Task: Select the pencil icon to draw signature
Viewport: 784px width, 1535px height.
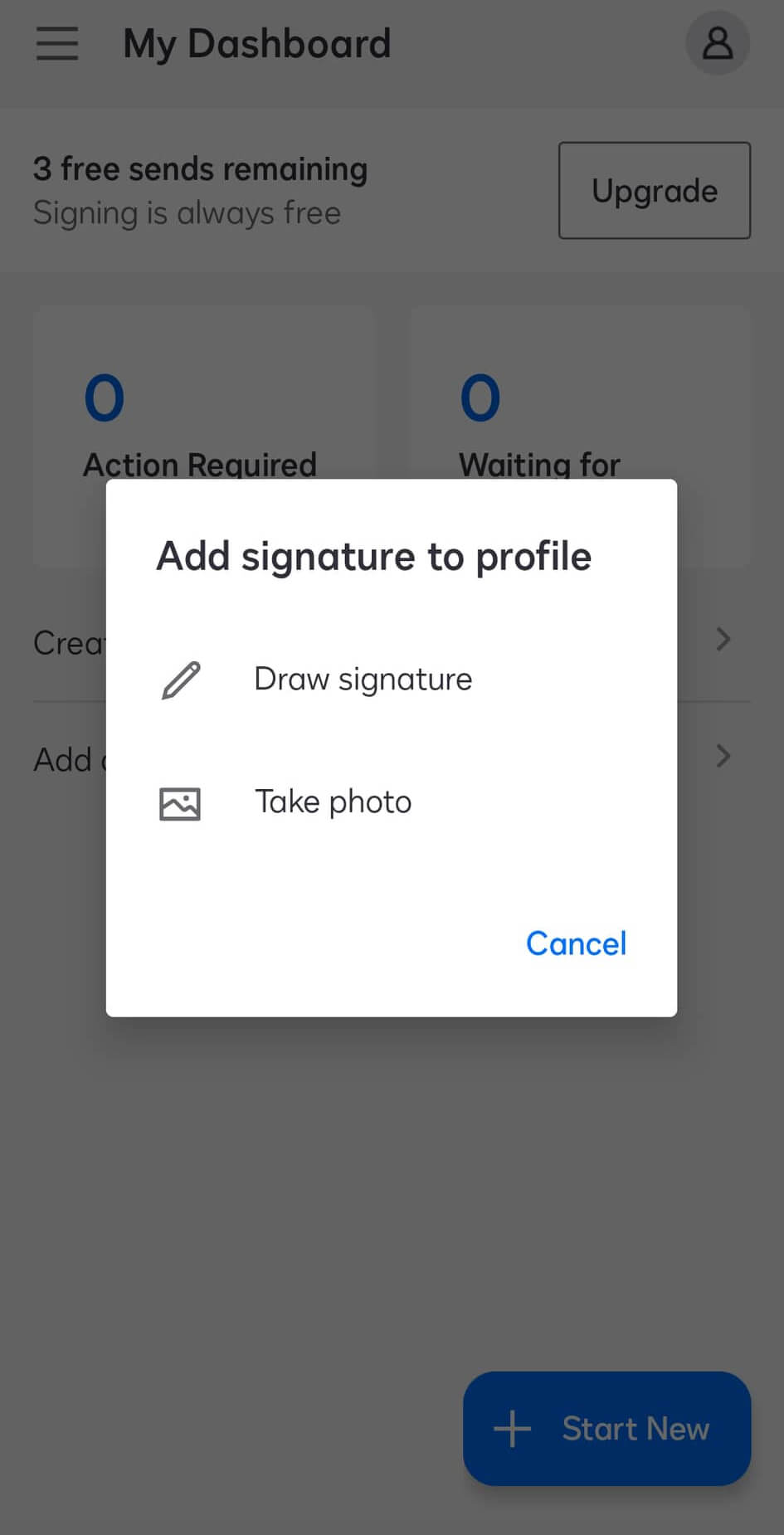Action: (181, 680)
